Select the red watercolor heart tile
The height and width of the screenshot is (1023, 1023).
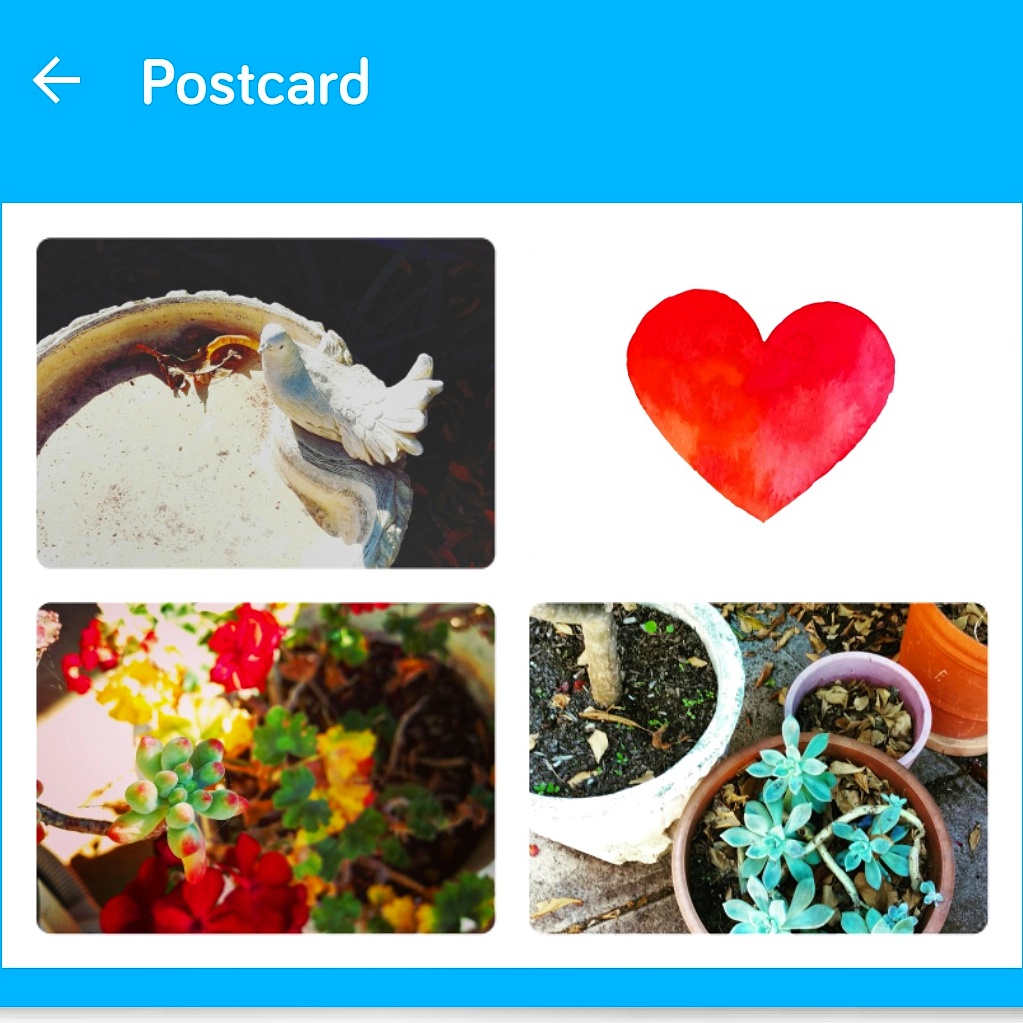[x=760, y=403]
